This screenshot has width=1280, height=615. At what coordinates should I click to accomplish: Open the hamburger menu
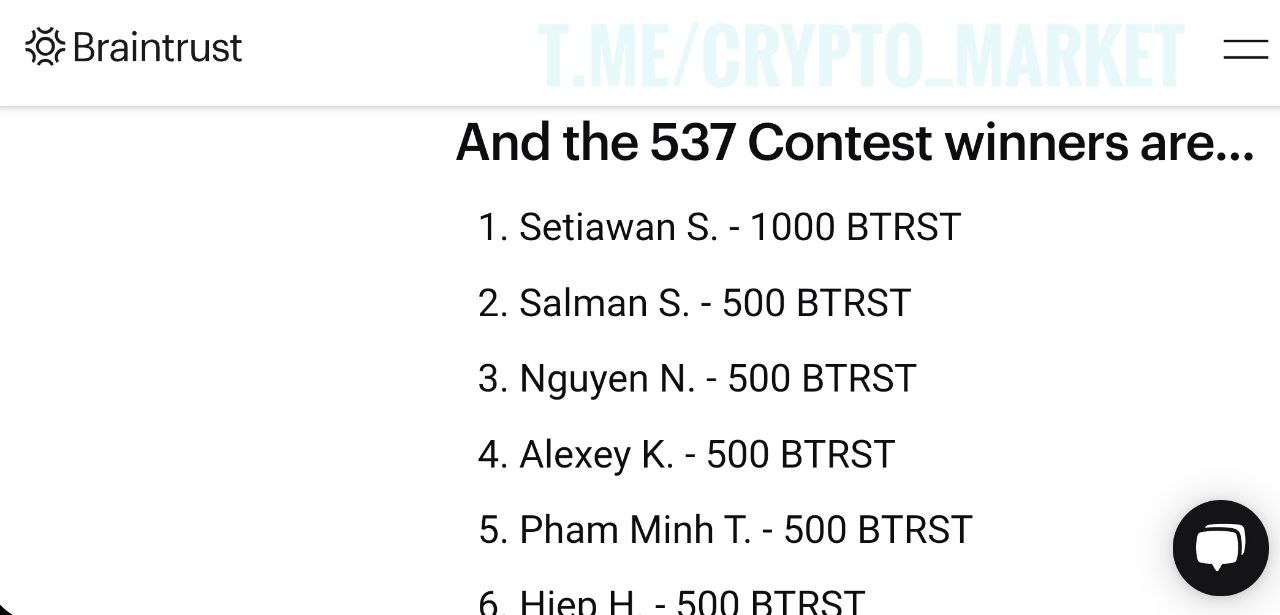1245,49
